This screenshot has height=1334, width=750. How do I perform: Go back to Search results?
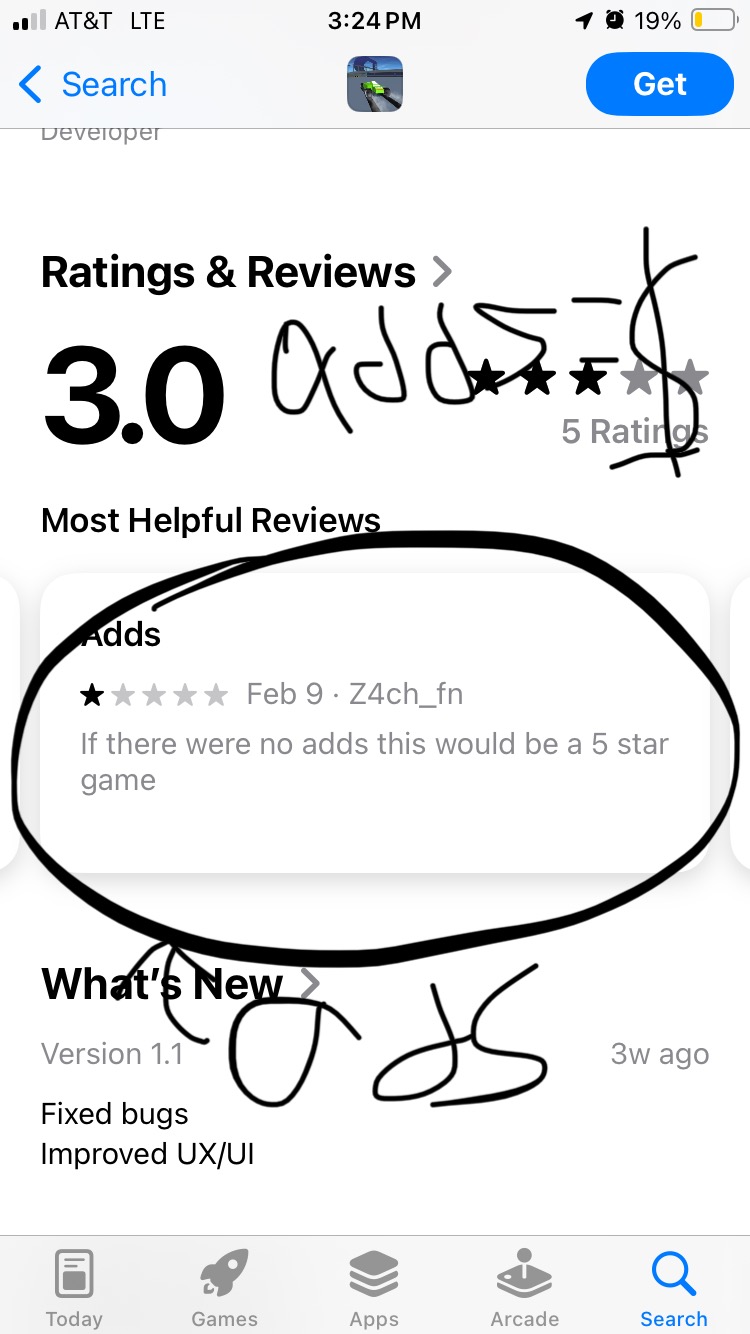92,85
